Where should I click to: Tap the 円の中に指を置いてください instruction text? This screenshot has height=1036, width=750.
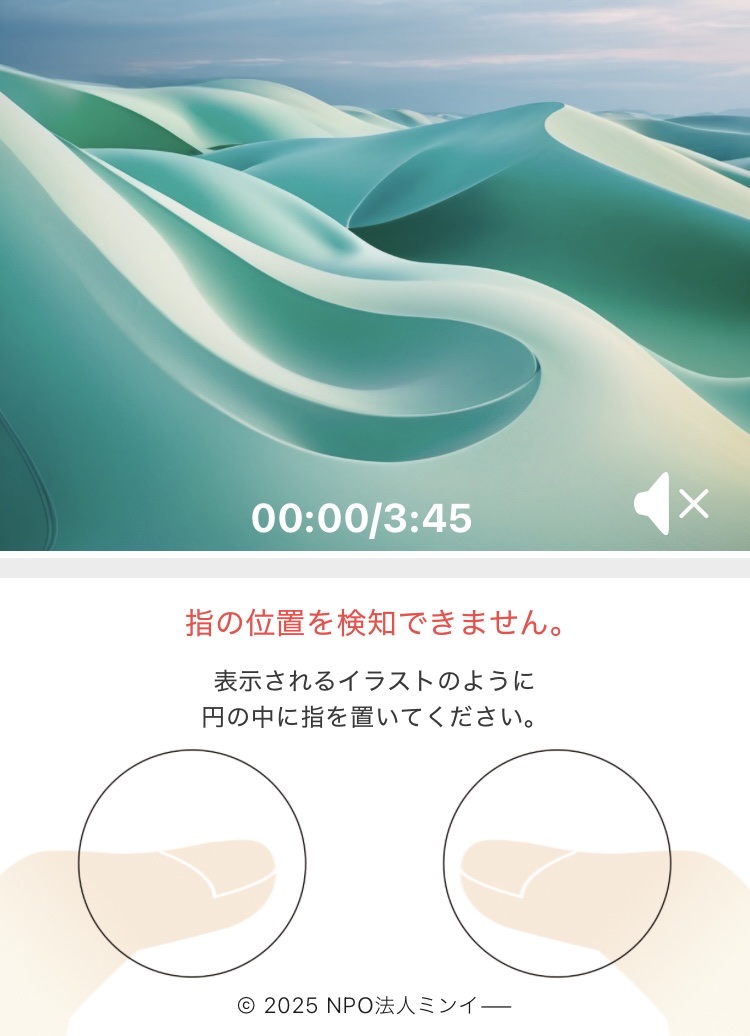point(375,715)
